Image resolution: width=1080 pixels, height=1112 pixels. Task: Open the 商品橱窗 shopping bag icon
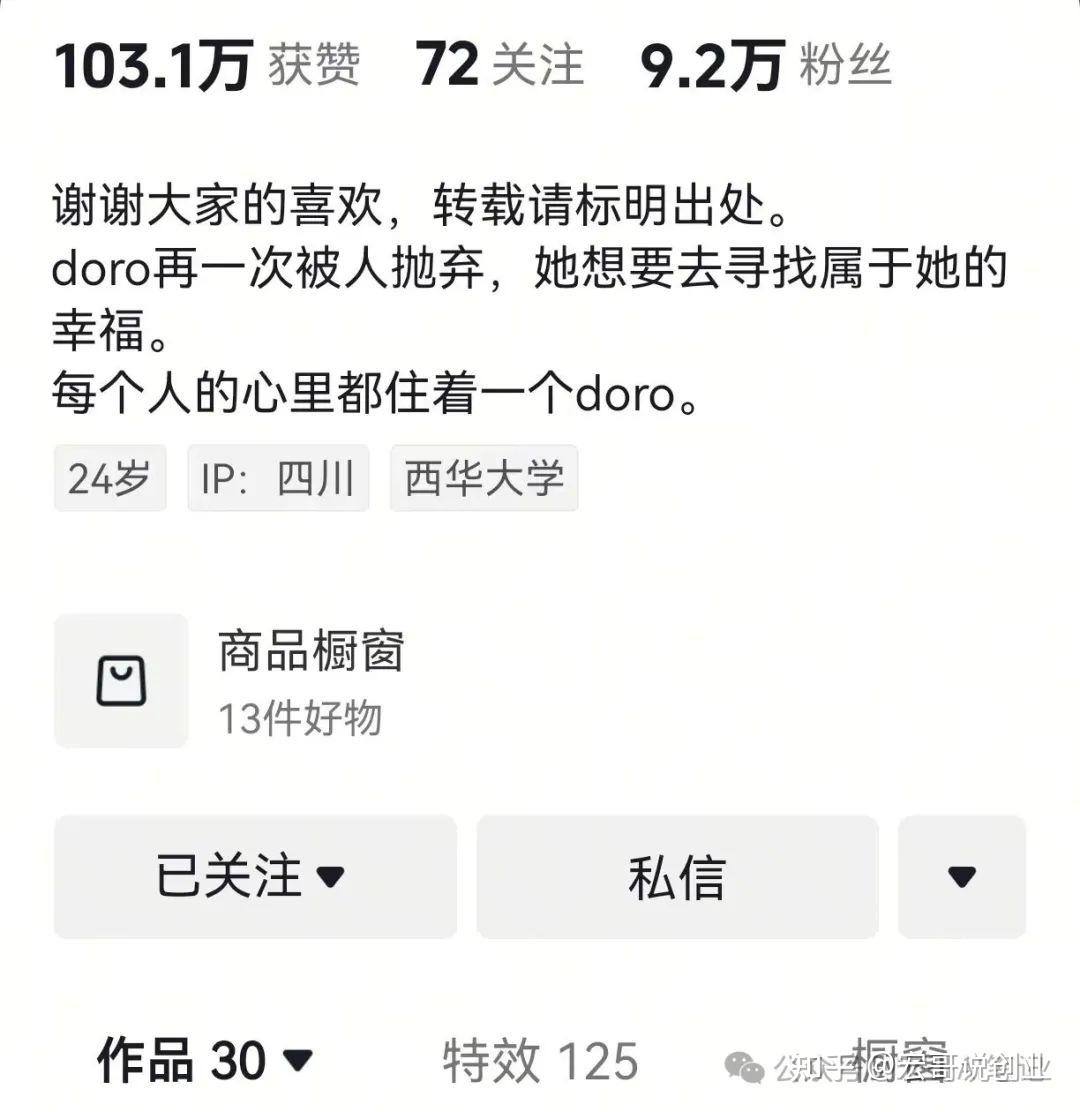tap(120, 680)
